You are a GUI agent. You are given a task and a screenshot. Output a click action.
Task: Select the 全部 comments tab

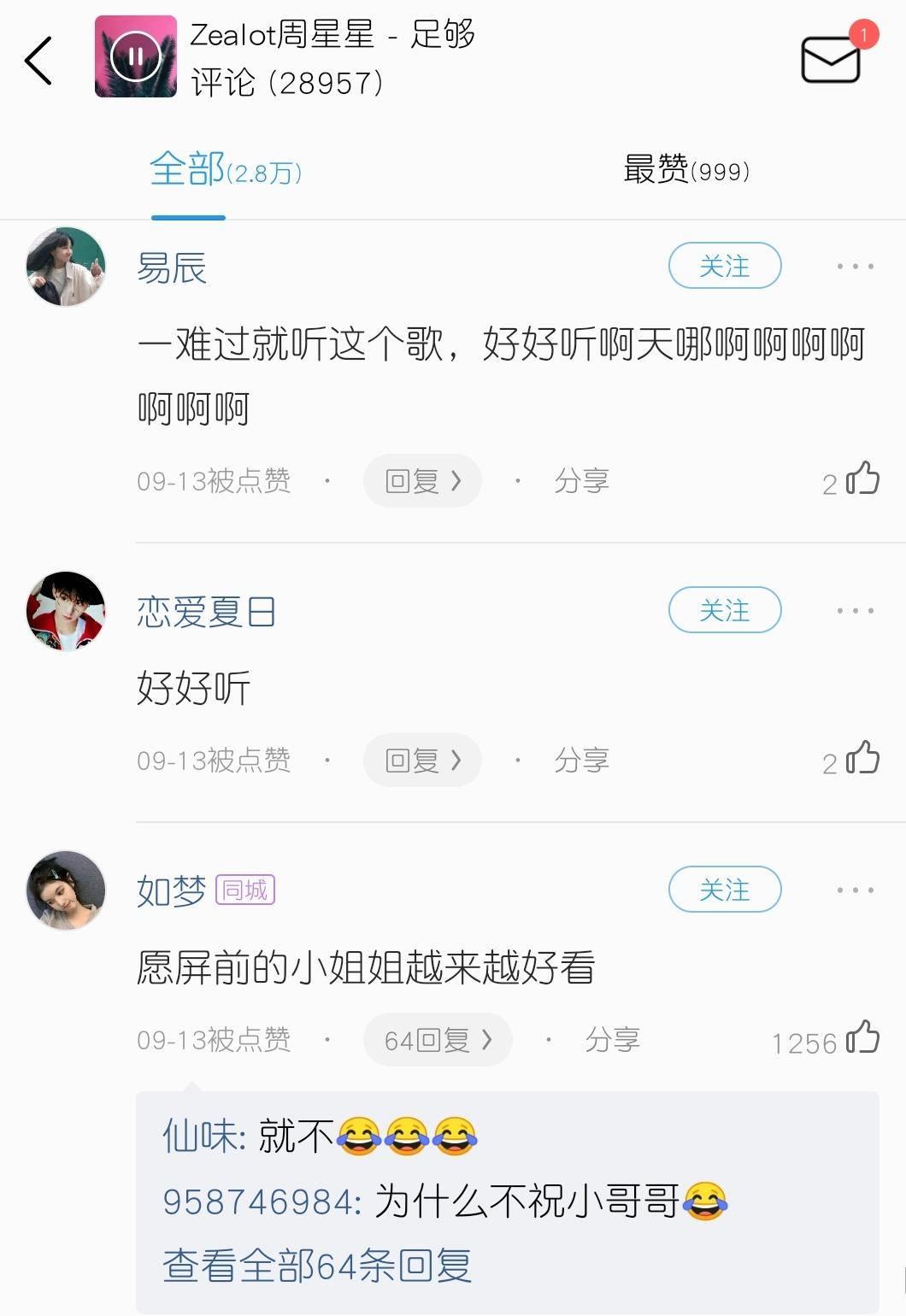click(x=226, y=170)
